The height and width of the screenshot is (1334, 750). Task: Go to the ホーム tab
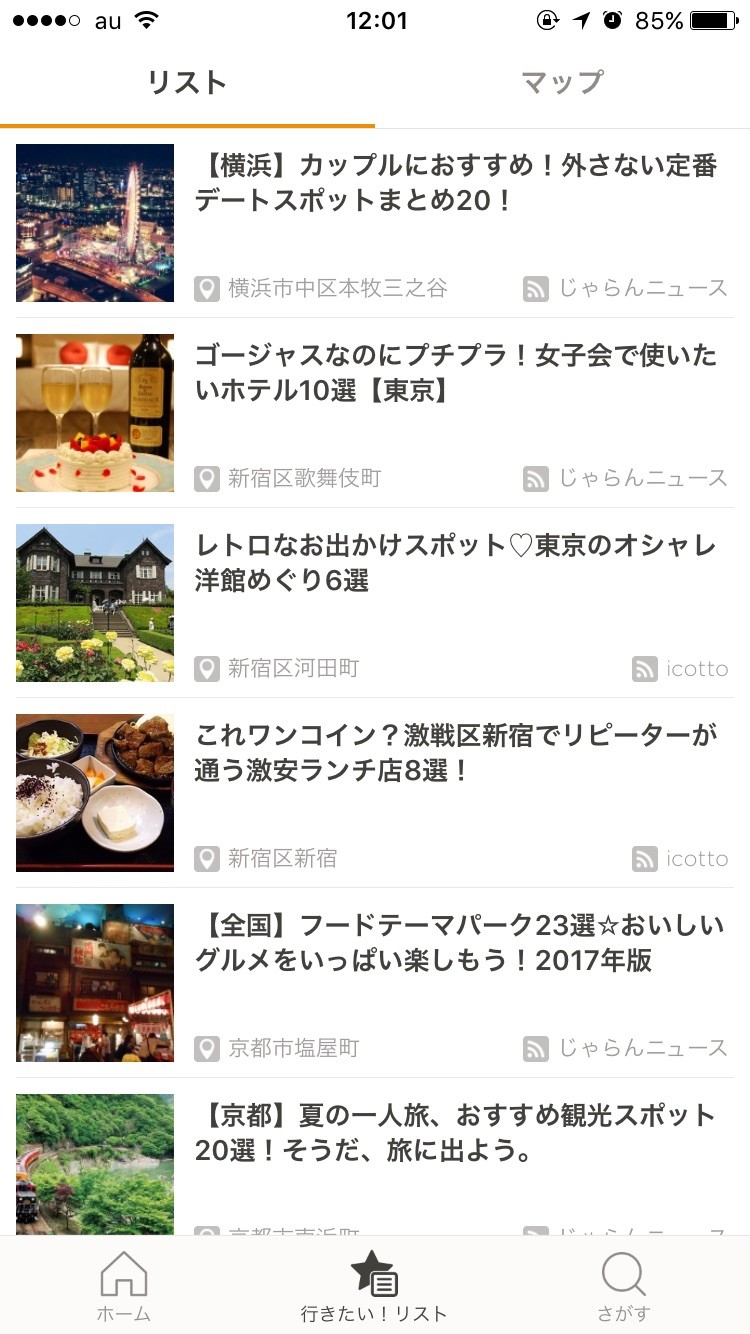(x=124, y=1287)
